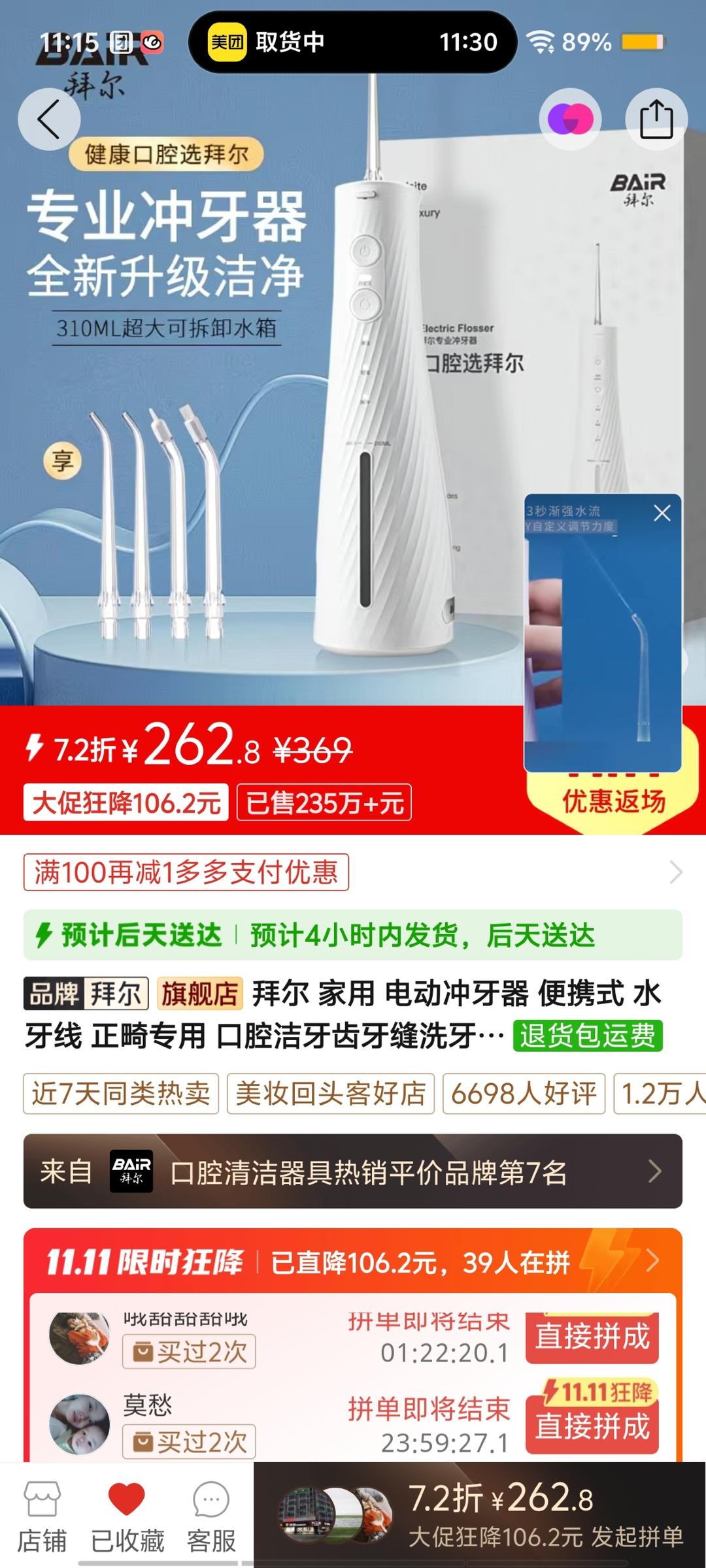Go back using the arrow icon
The height and width of the screenshot is (1568, 706).
49,120
